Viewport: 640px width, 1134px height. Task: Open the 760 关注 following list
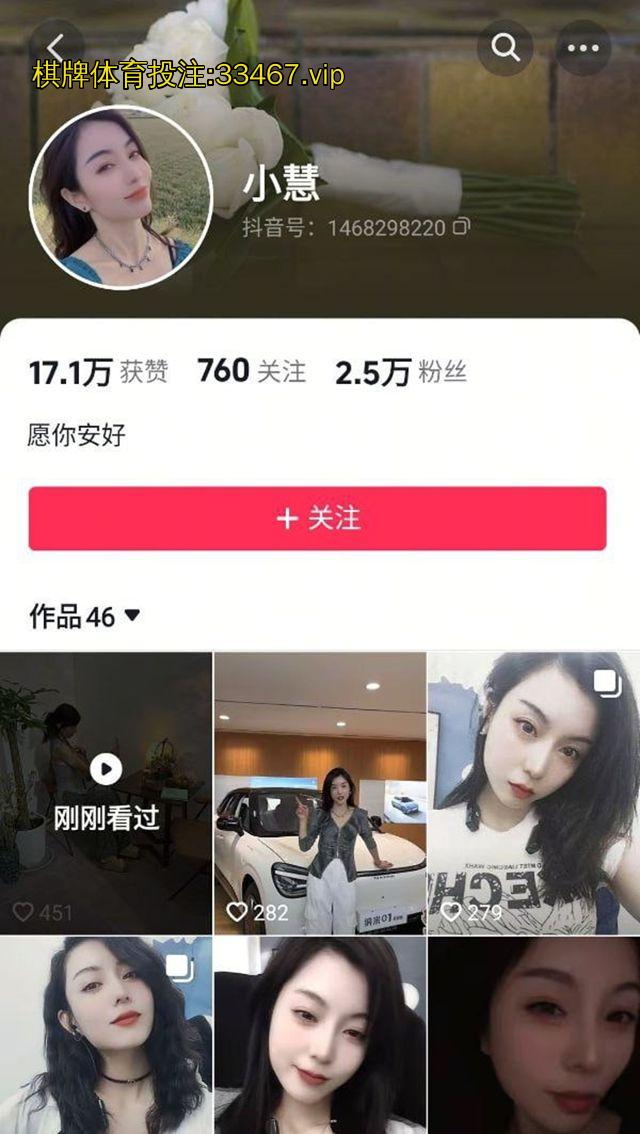click(x=251, y=372)
